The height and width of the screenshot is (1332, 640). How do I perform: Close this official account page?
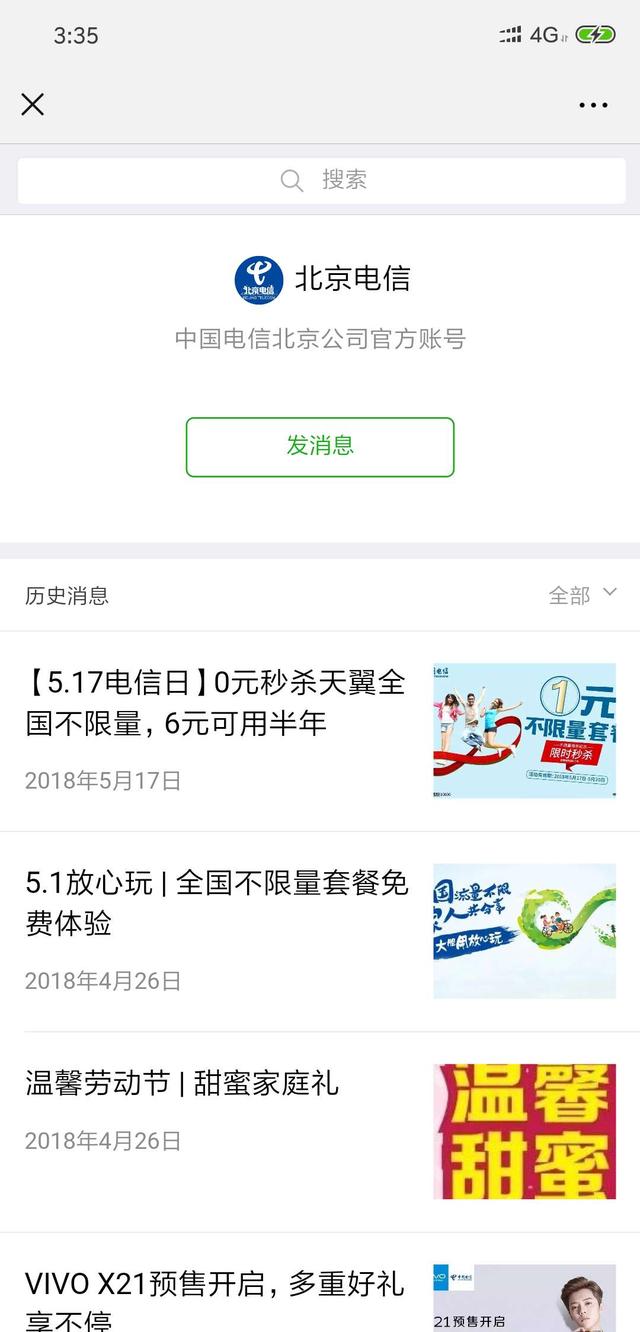[33, 104]
